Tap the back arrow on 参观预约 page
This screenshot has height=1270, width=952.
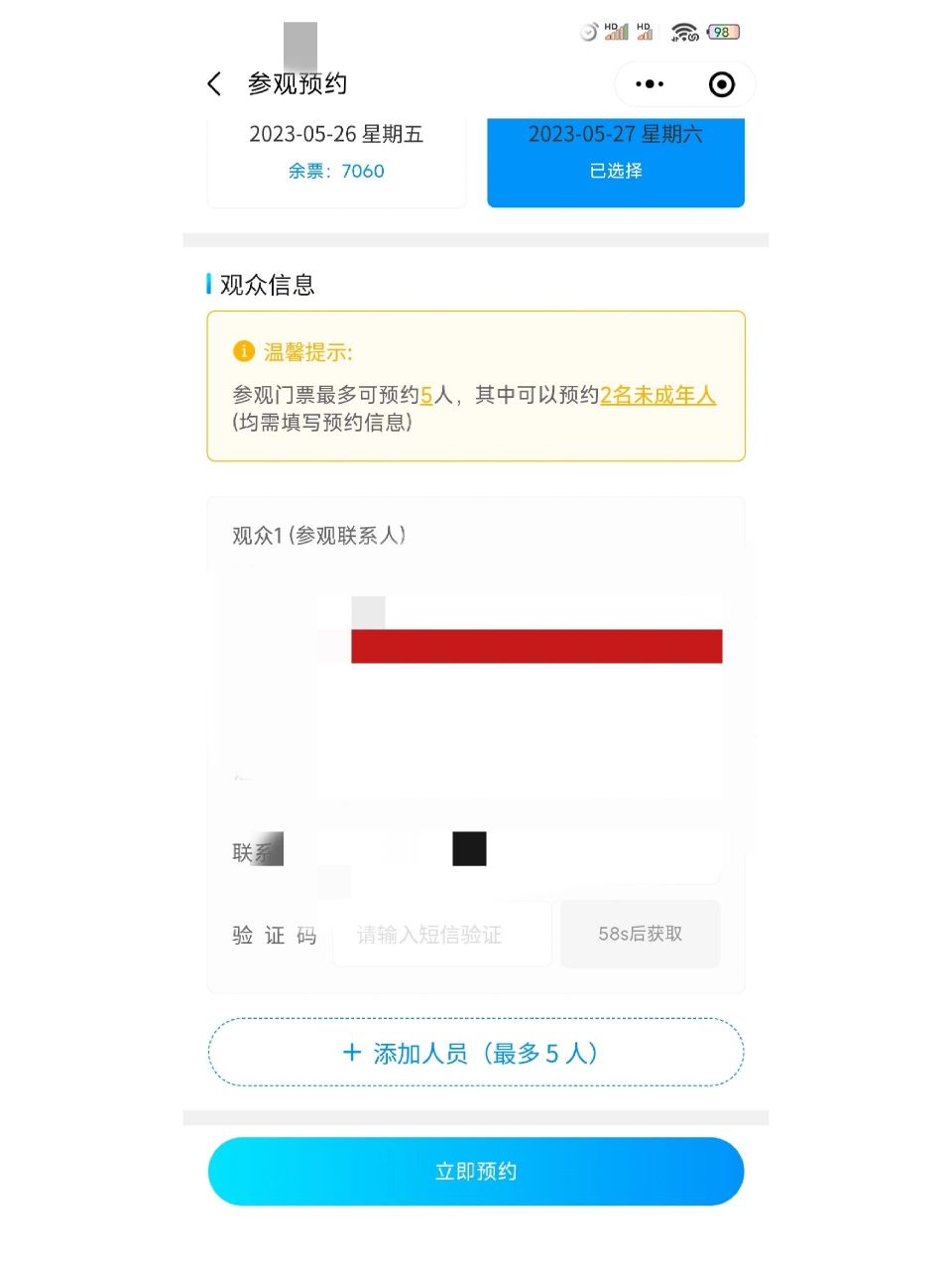pyautogui.click(x=213, y=83)
